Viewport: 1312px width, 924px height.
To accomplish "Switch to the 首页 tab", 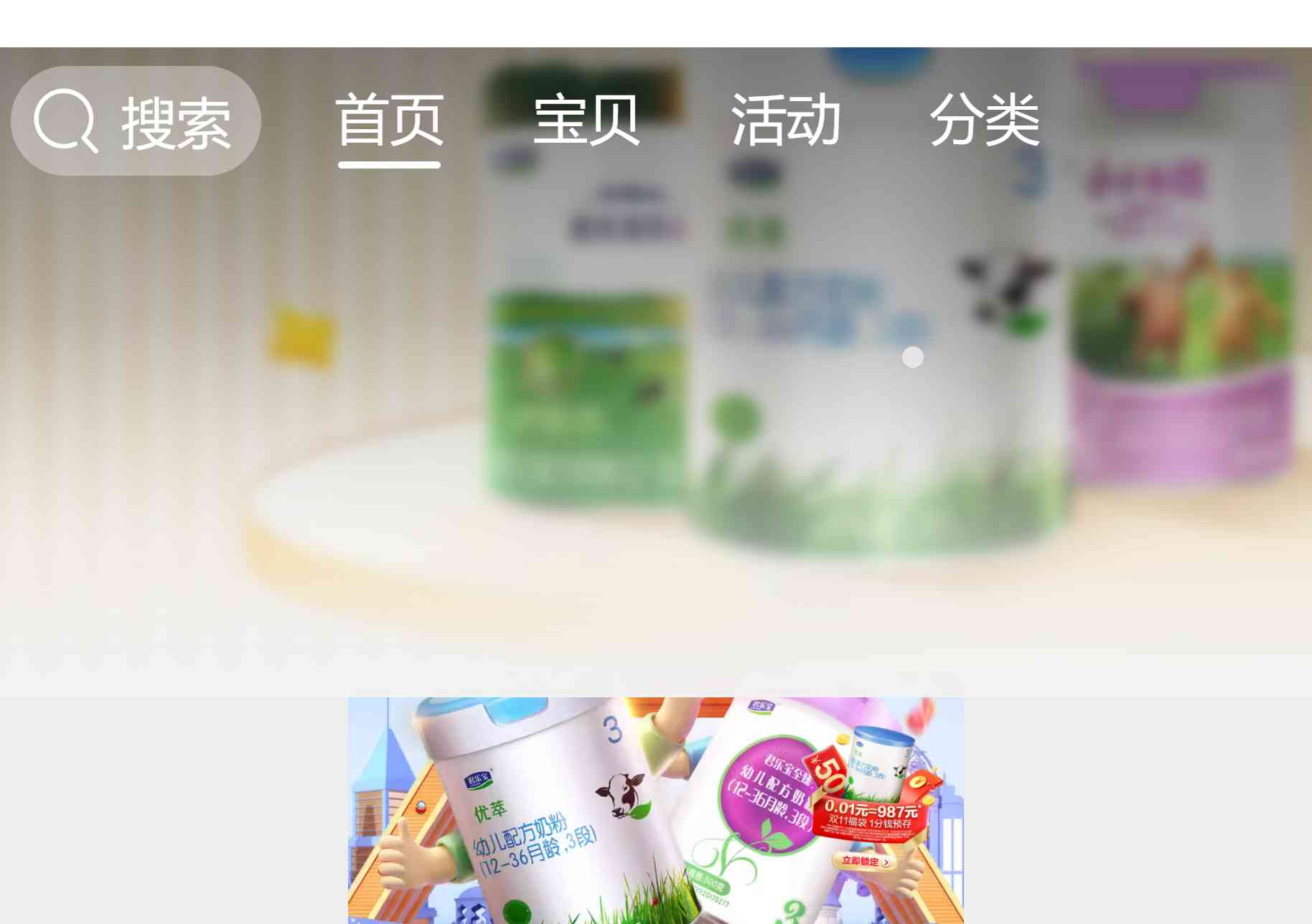I will pyautogui.click(x=389, y=121).
